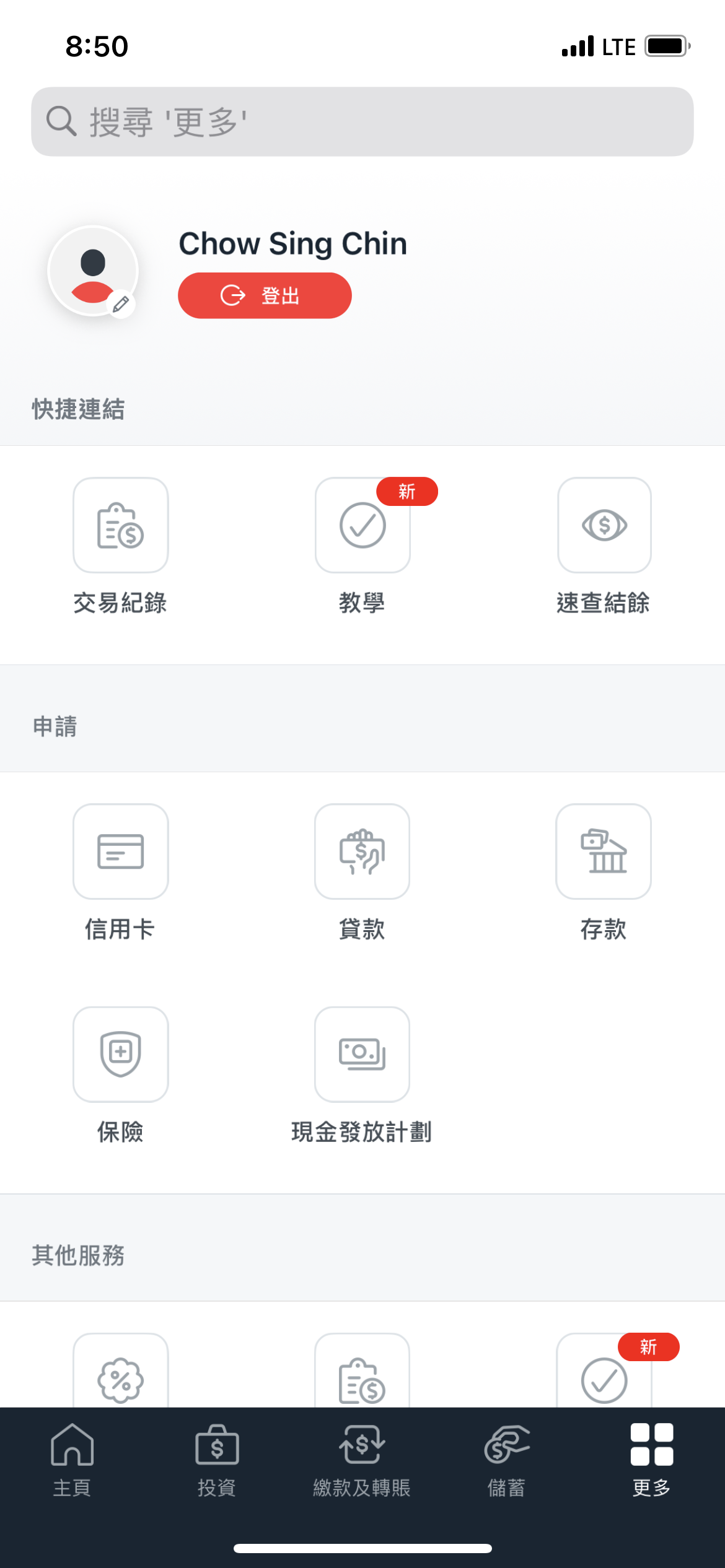725x1568 pixels.
Task: Switch to the 儲蓄 savings tab
Action: 507,1459
